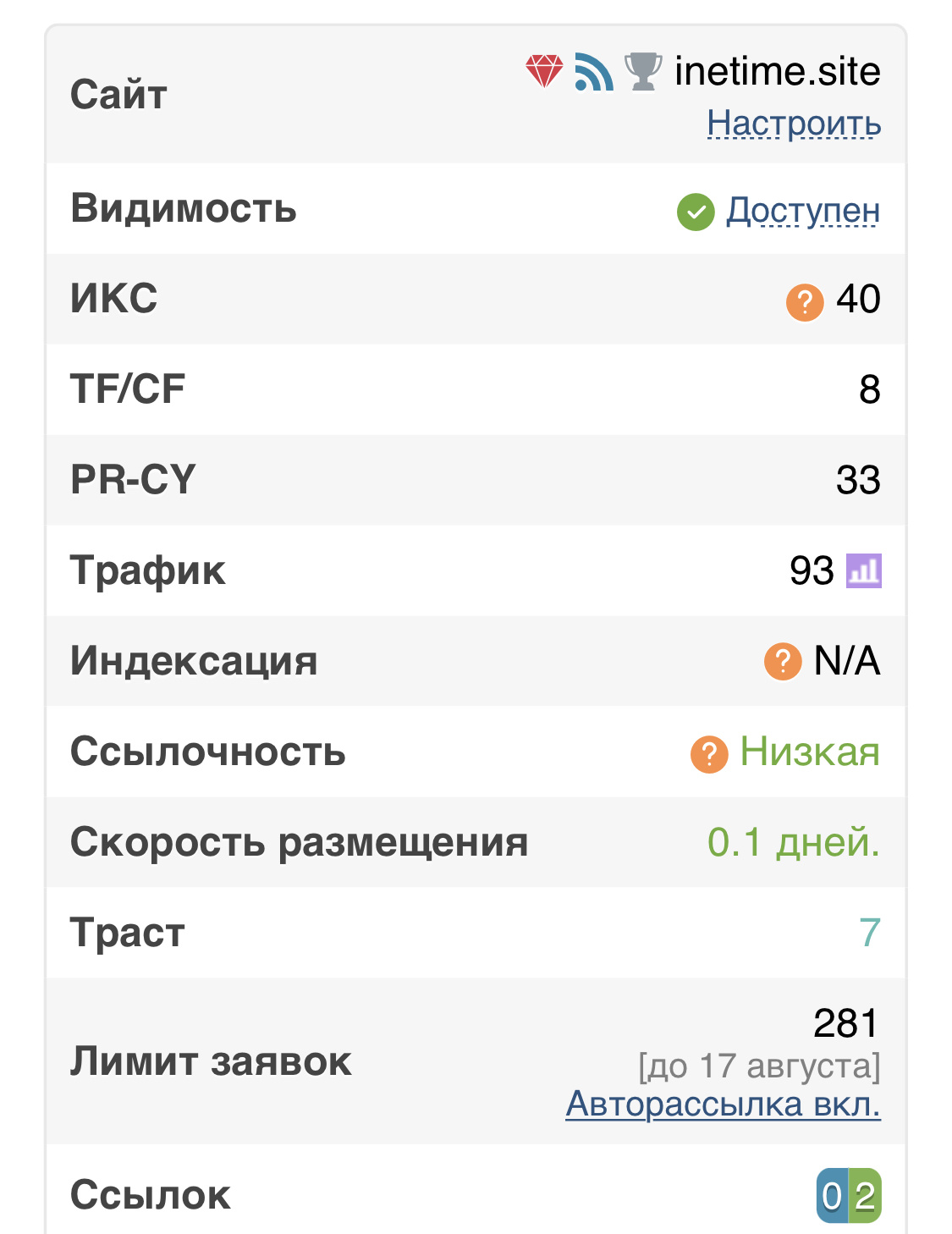Open the ИКС question mark help
The height and width of the screenshot is (1234, 952).
[x=804, y=301]
